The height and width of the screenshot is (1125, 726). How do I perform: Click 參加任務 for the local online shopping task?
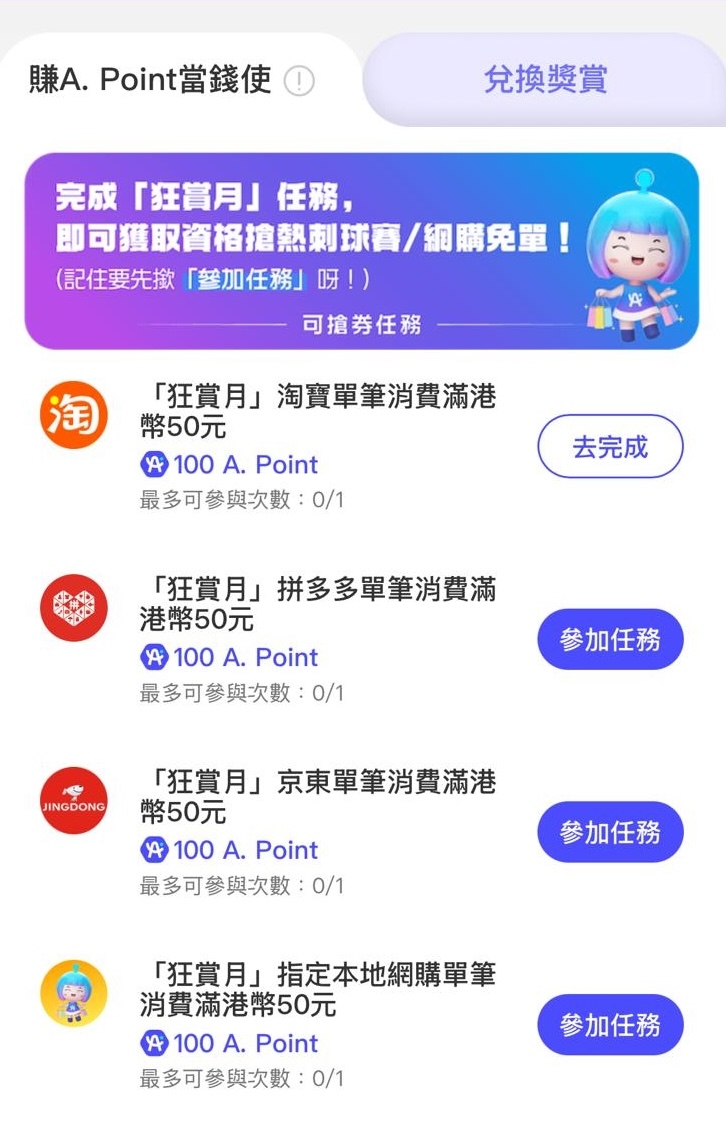[610, 1024]
